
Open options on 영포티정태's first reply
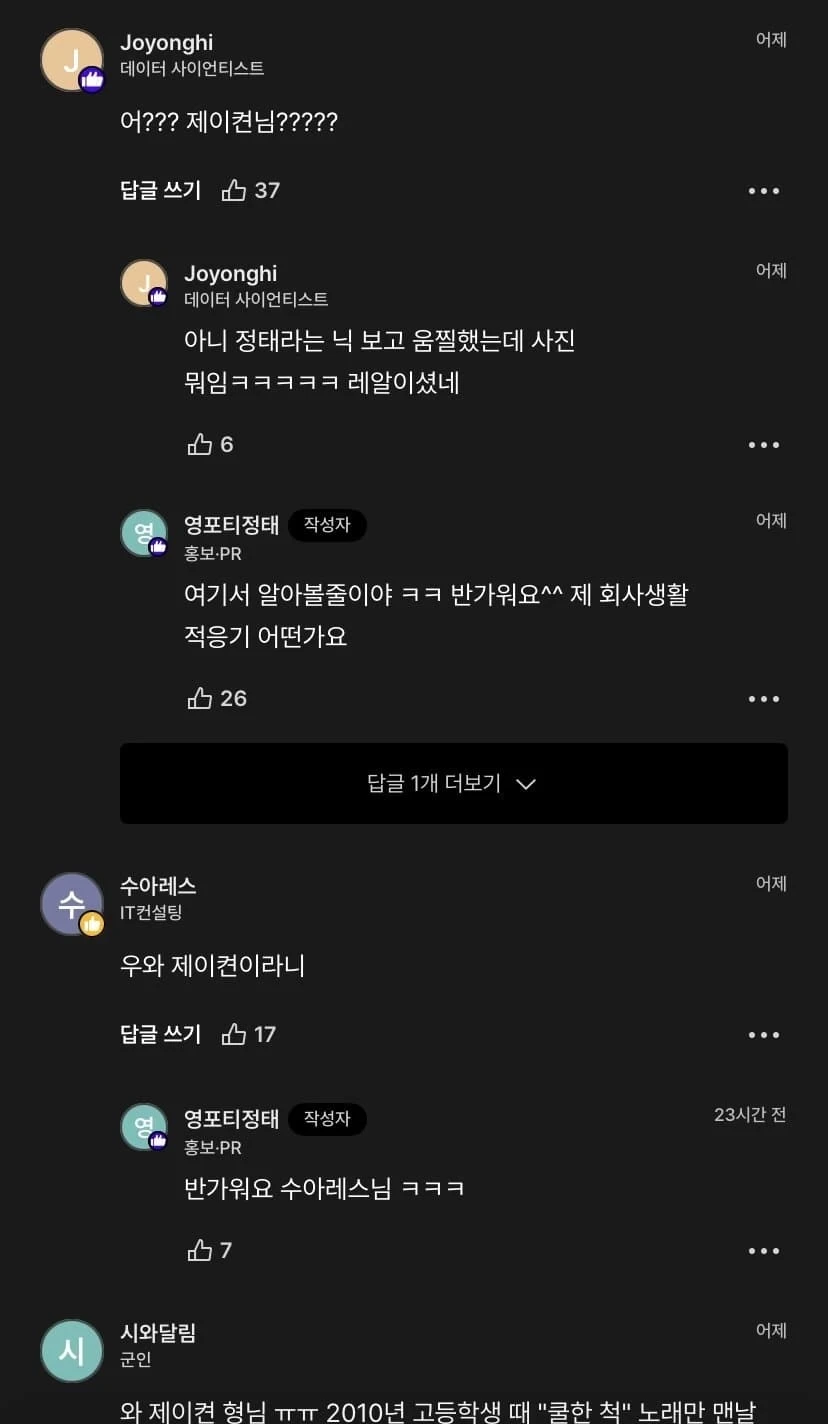(764, 698)
